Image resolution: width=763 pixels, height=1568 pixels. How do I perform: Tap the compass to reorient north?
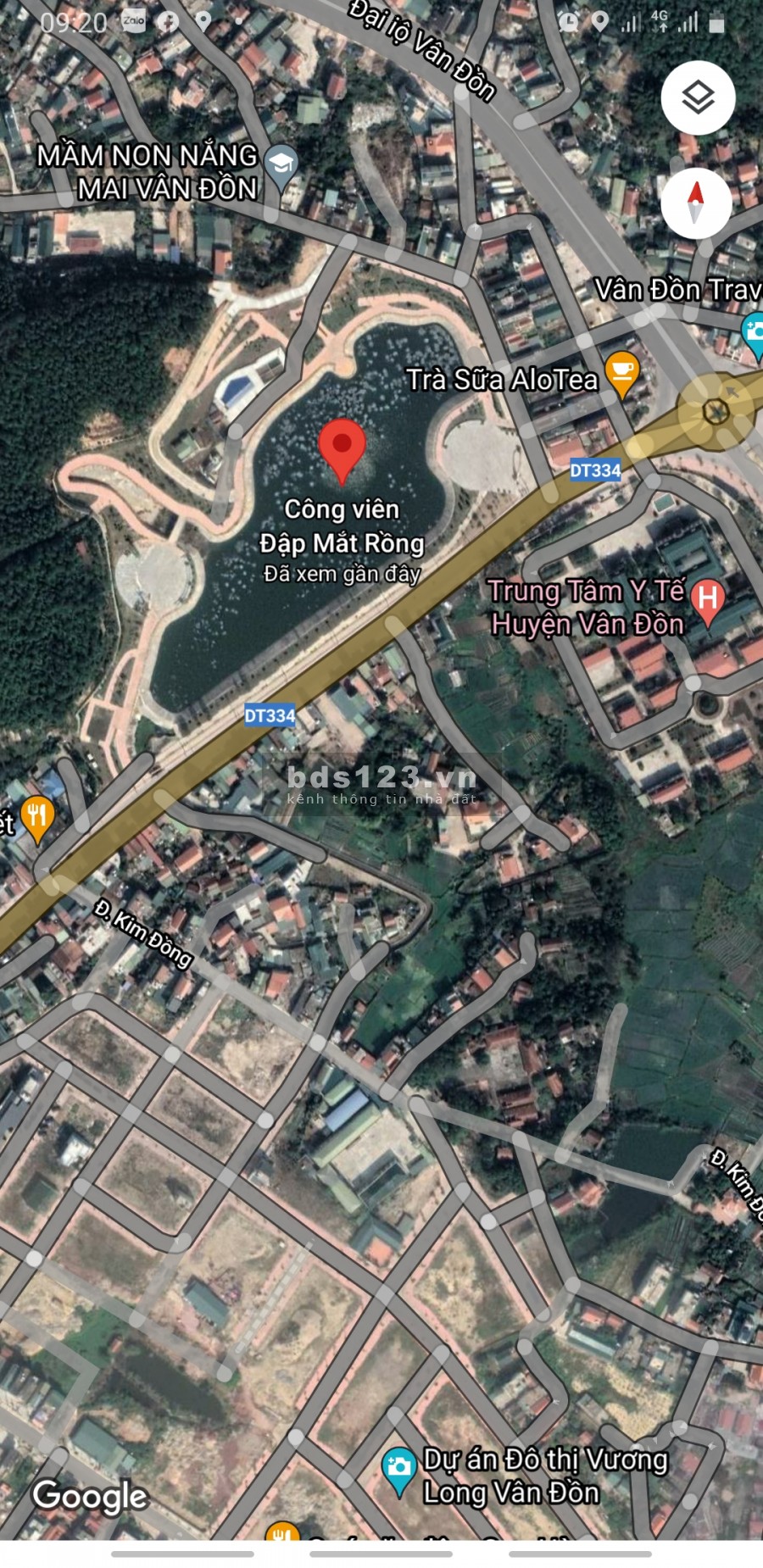click(696, 203)
